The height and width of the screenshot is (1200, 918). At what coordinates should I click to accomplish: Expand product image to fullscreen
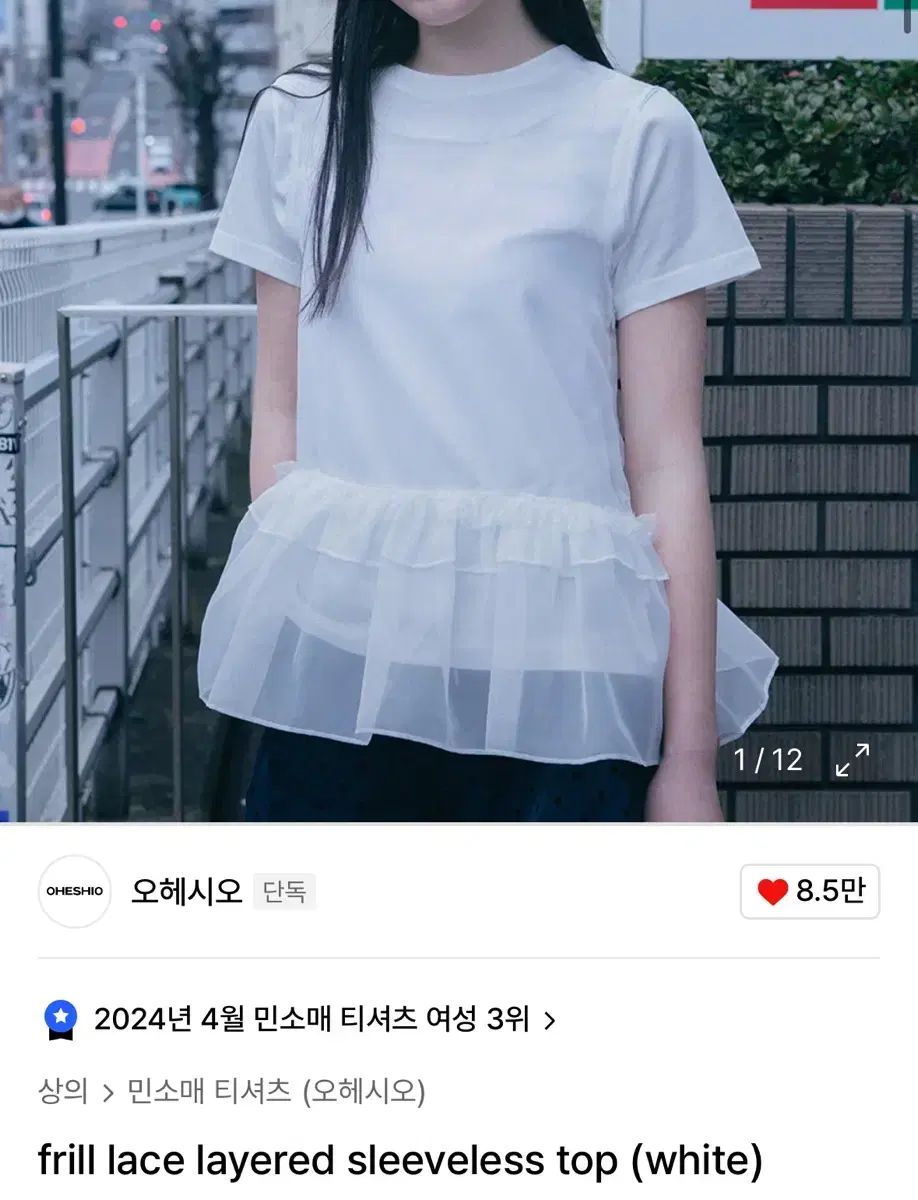click(x=852, y=759)
